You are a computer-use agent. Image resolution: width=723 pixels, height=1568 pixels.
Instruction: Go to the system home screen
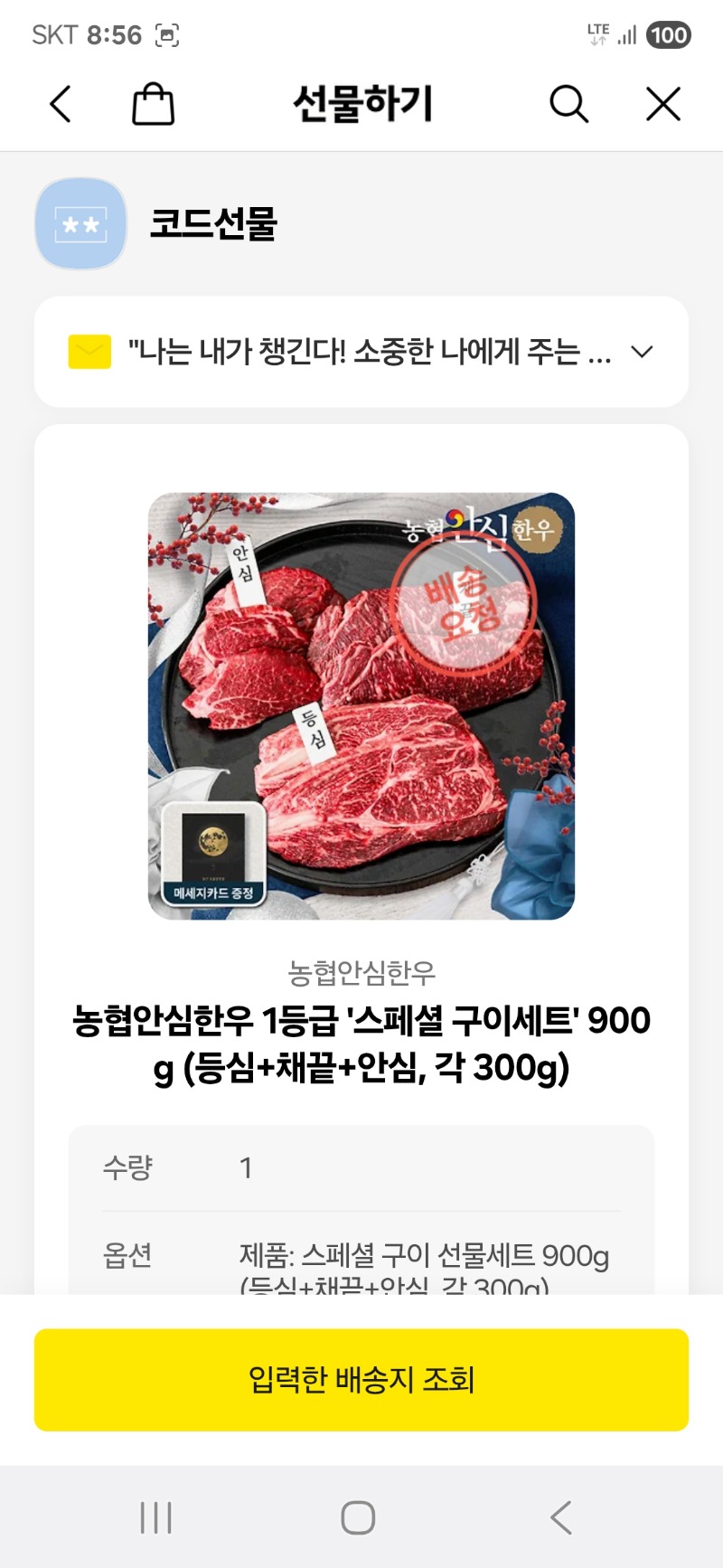pyautogui.click(x=359, y=1517)
